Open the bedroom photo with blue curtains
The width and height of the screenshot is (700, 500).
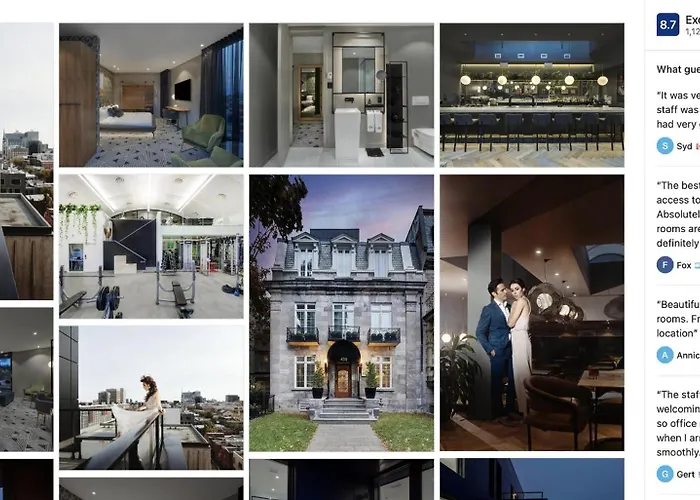pyautogui.click(x=150, y=95)
